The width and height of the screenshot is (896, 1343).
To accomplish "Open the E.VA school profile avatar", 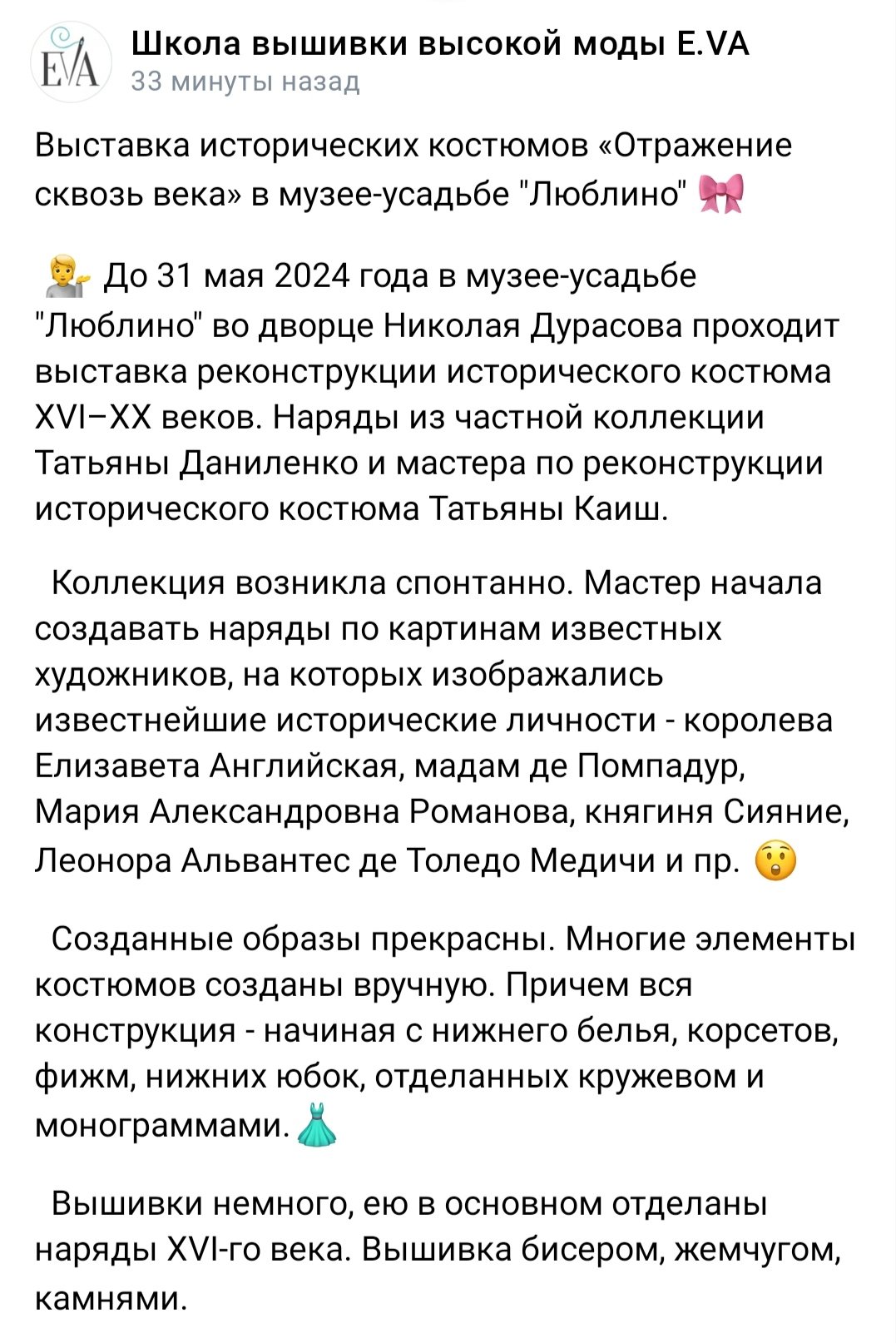I will pyautogui.click(x=70, y=62).
